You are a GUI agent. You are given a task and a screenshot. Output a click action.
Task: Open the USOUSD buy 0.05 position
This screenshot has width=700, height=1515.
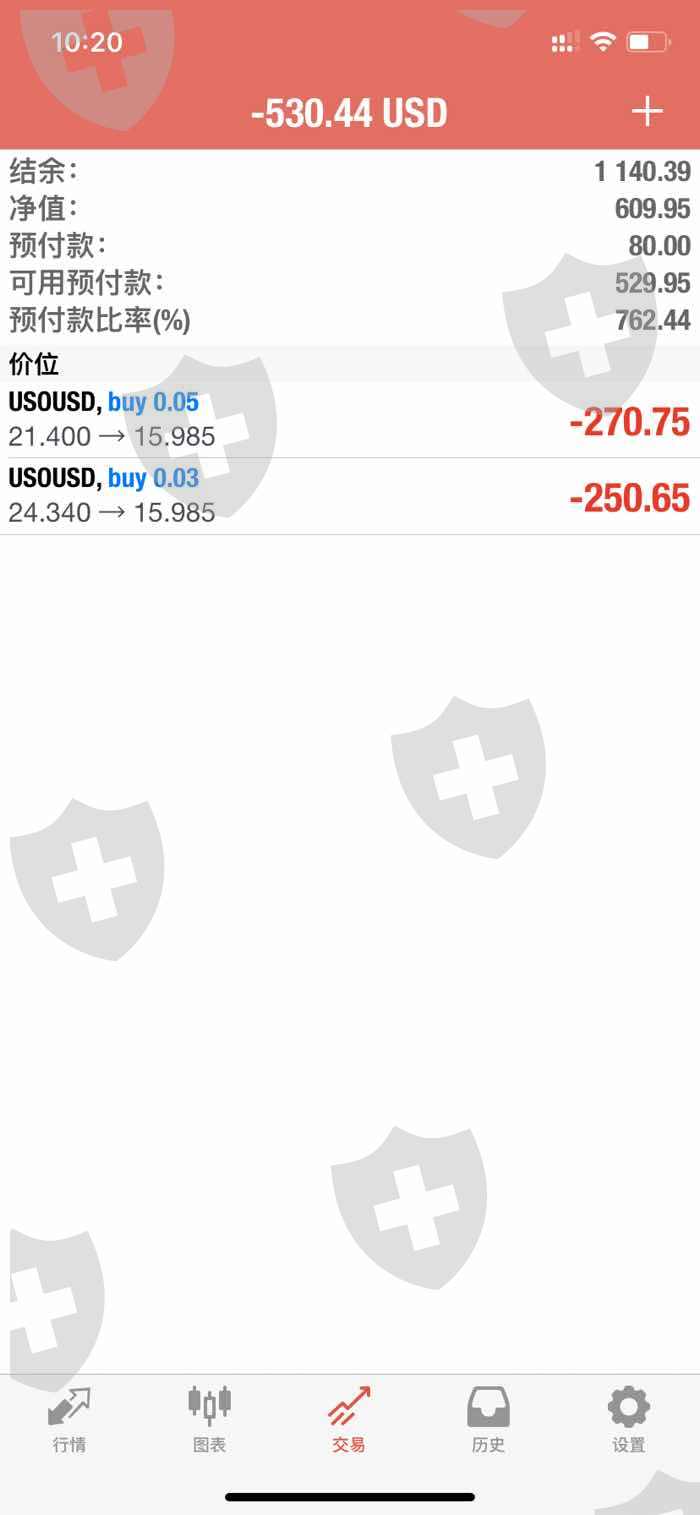[x=350, y=420]
